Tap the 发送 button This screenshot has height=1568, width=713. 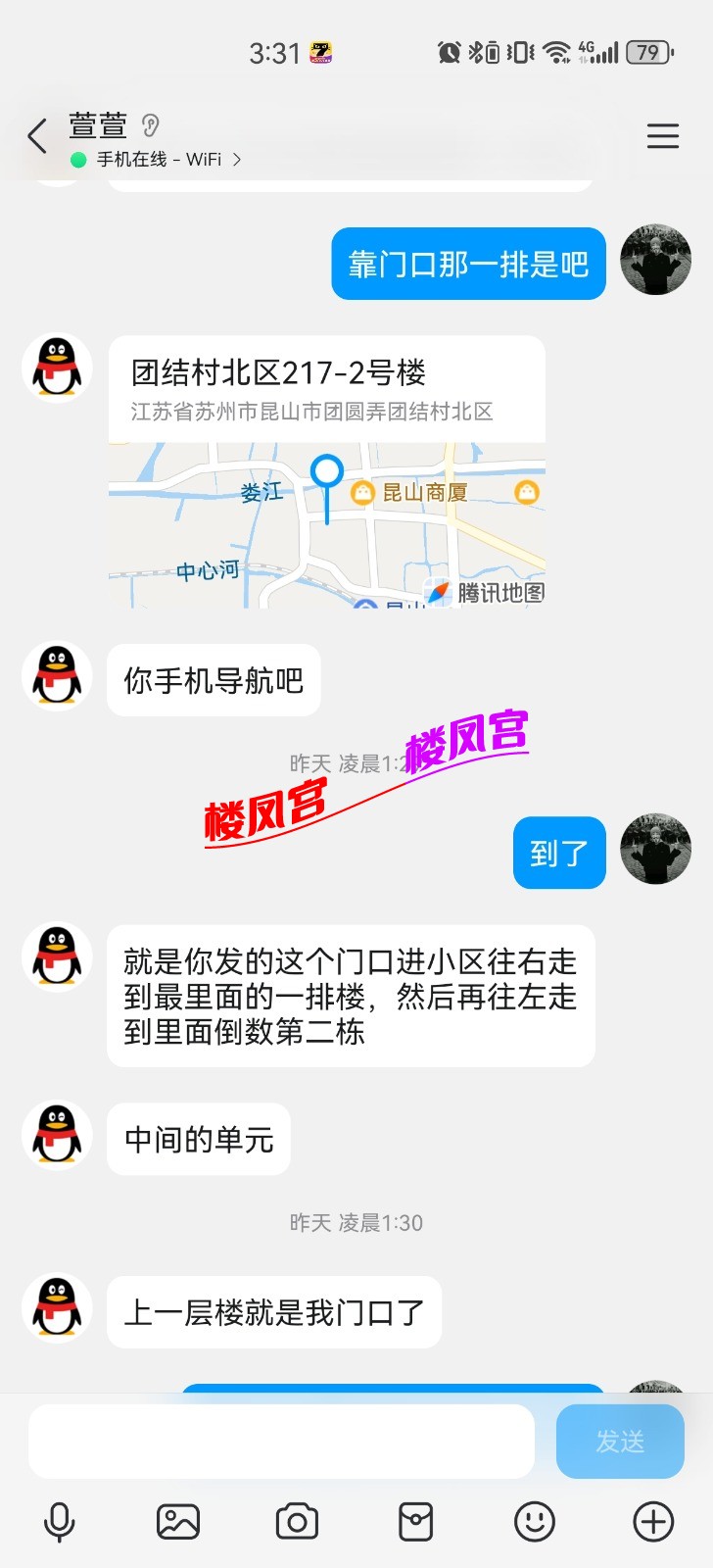pos(620,1441)
